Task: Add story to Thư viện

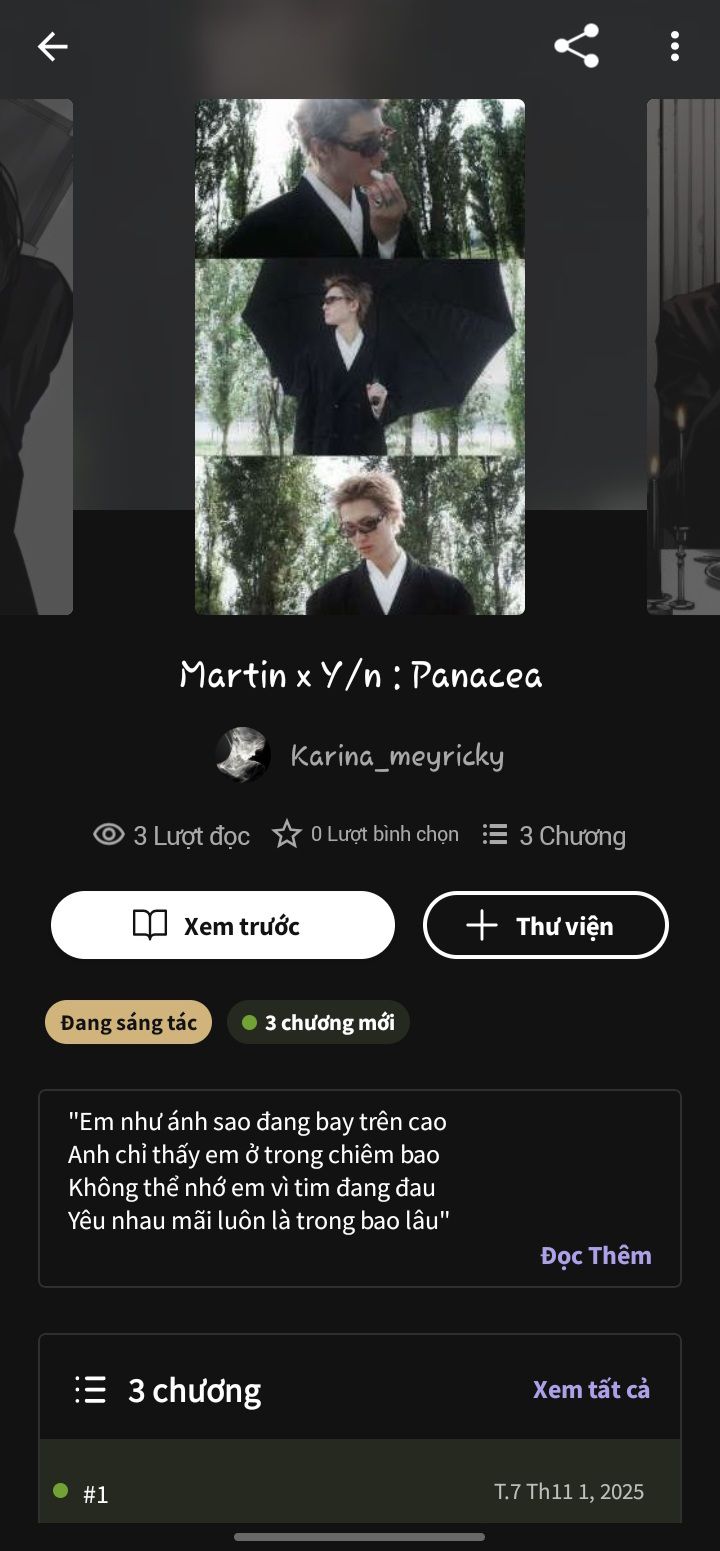Action: point(545,925)
